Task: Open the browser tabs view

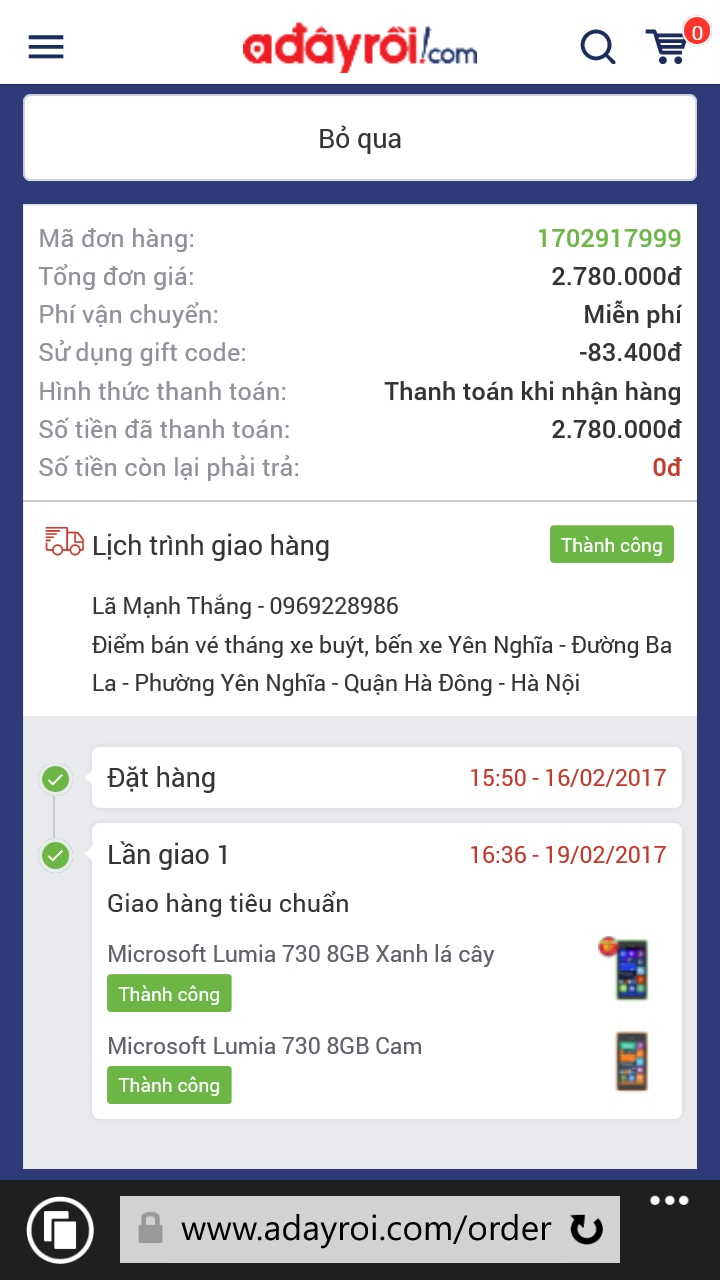Action: 61,1229
